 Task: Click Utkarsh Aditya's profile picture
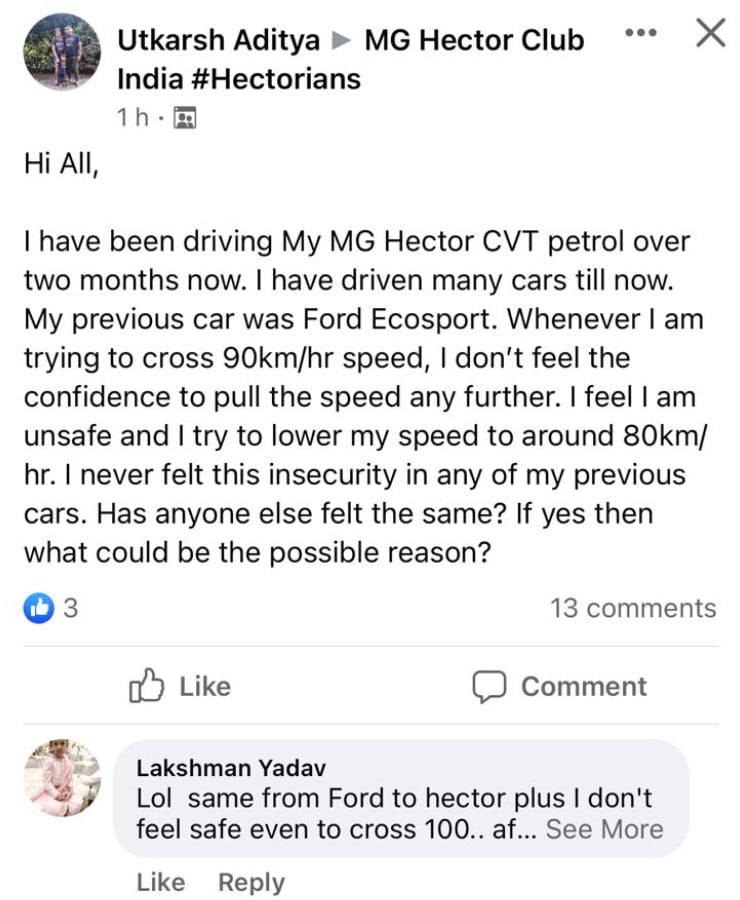tap(62, 52)
